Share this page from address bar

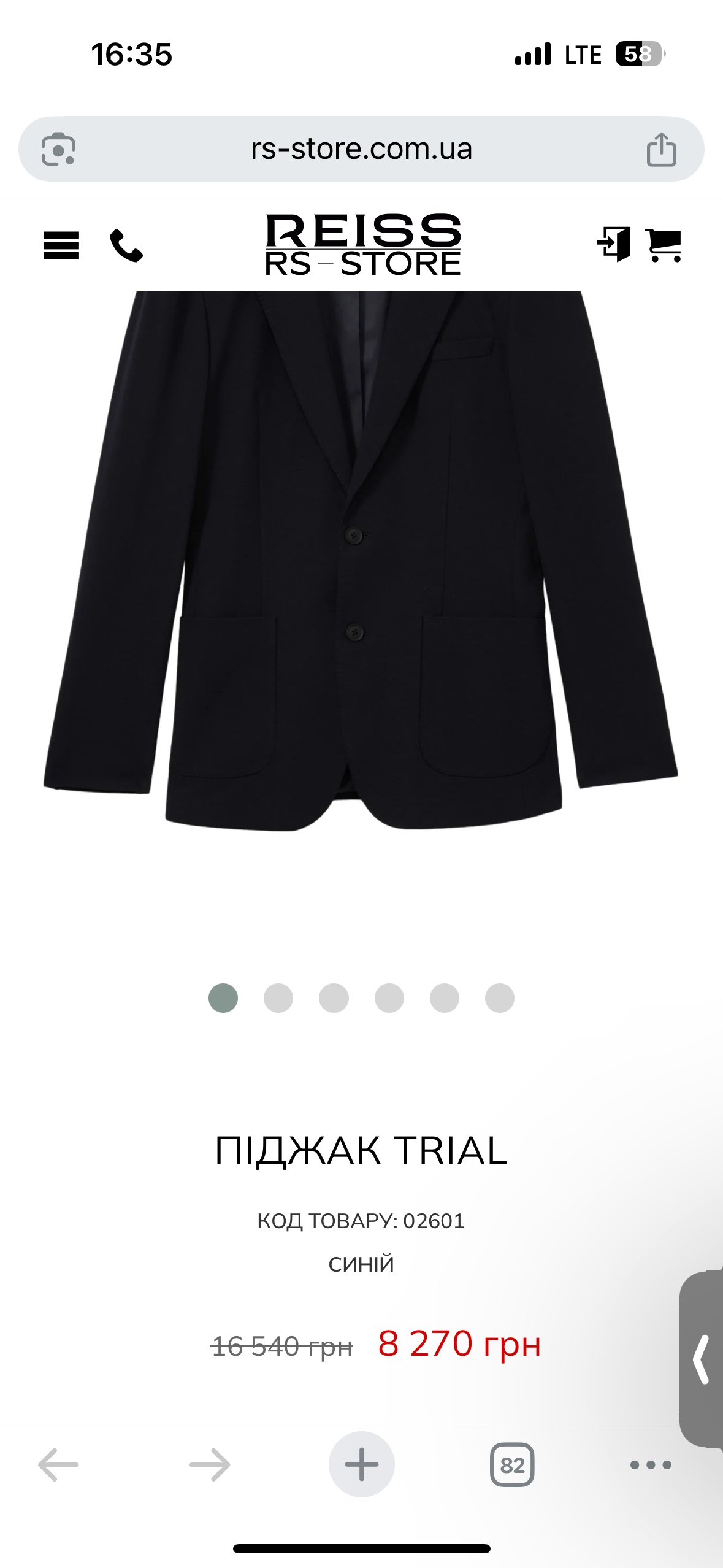pyautogui.click(x=661, y=149)
